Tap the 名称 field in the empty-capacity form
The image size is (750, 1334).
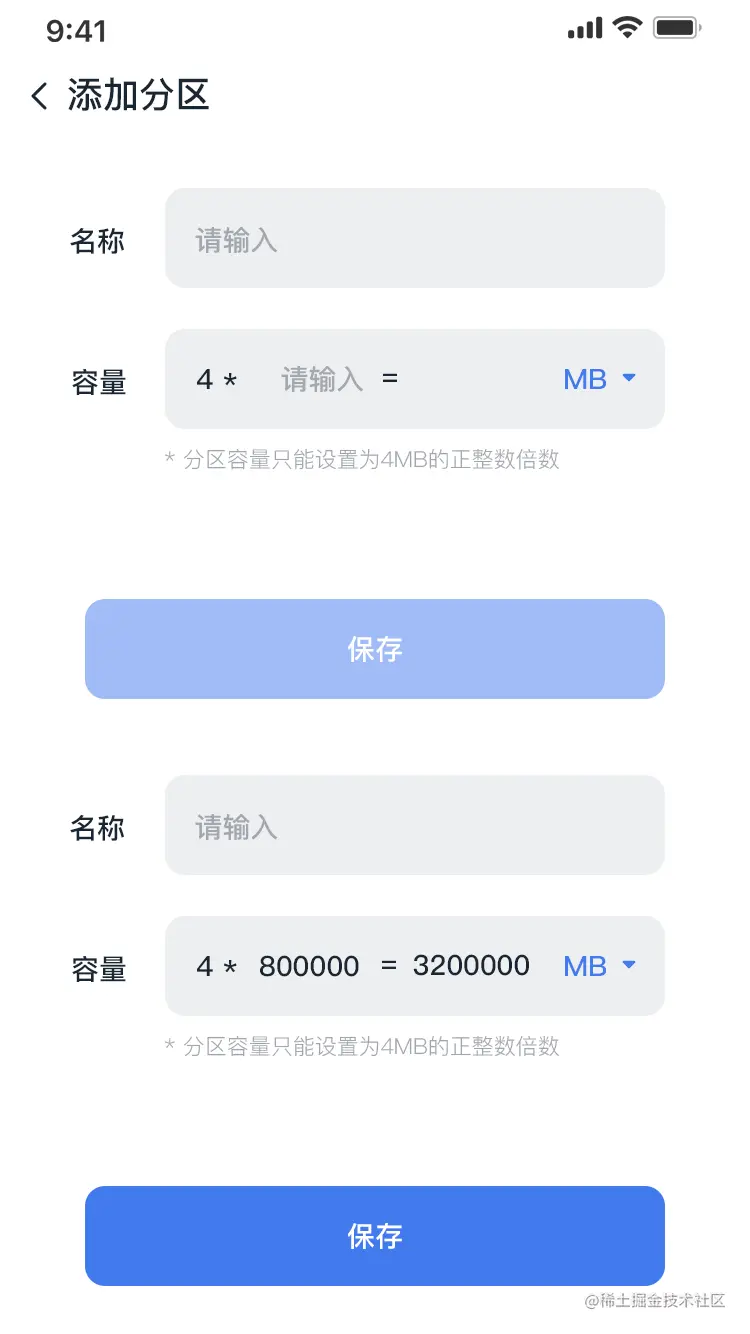point(414,239)
